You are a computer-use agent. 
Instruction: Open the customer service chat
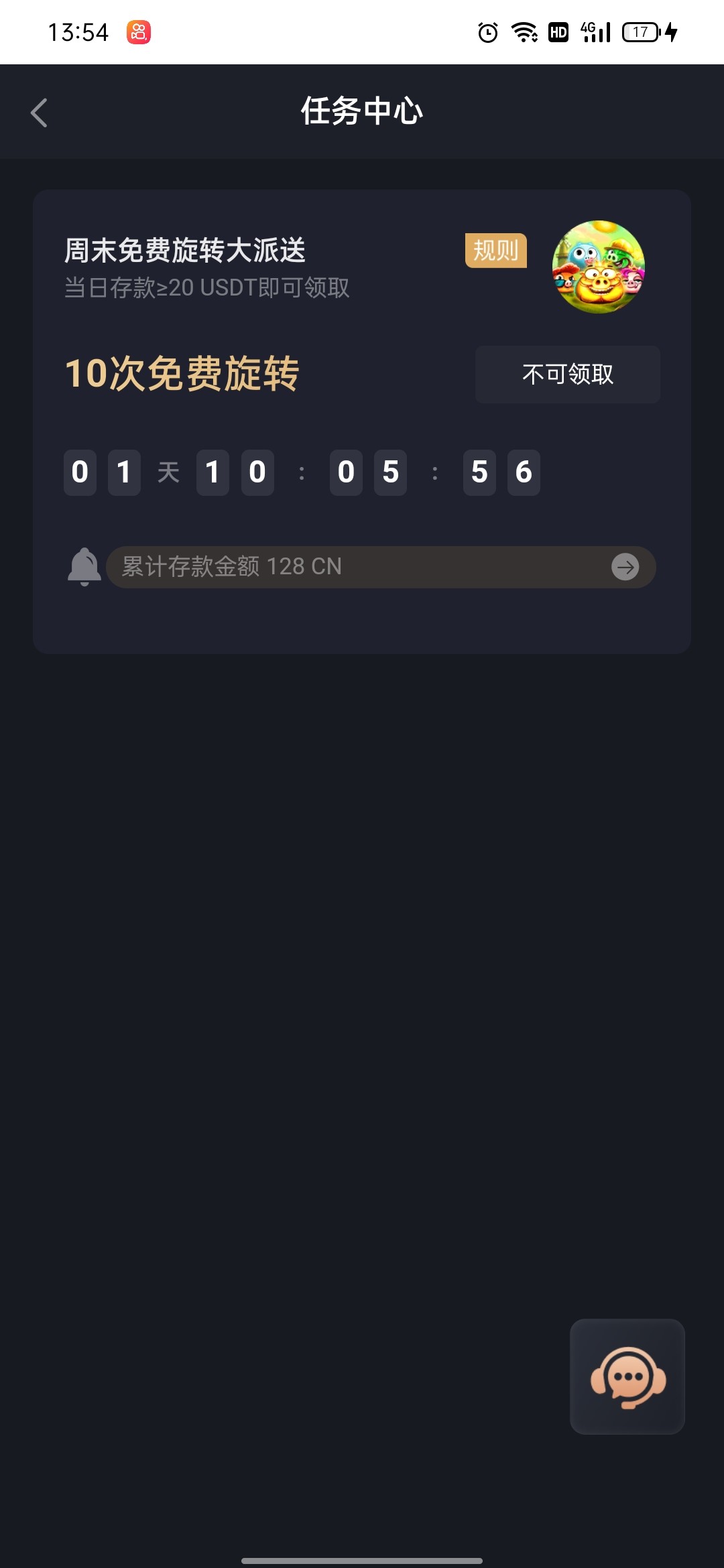point(627,1376)
